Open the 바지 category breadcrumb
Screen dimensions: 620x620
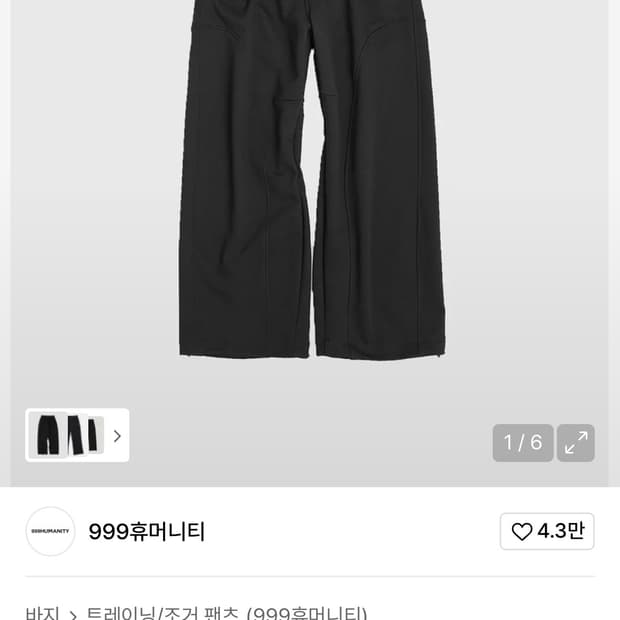[x=42, y=612]
